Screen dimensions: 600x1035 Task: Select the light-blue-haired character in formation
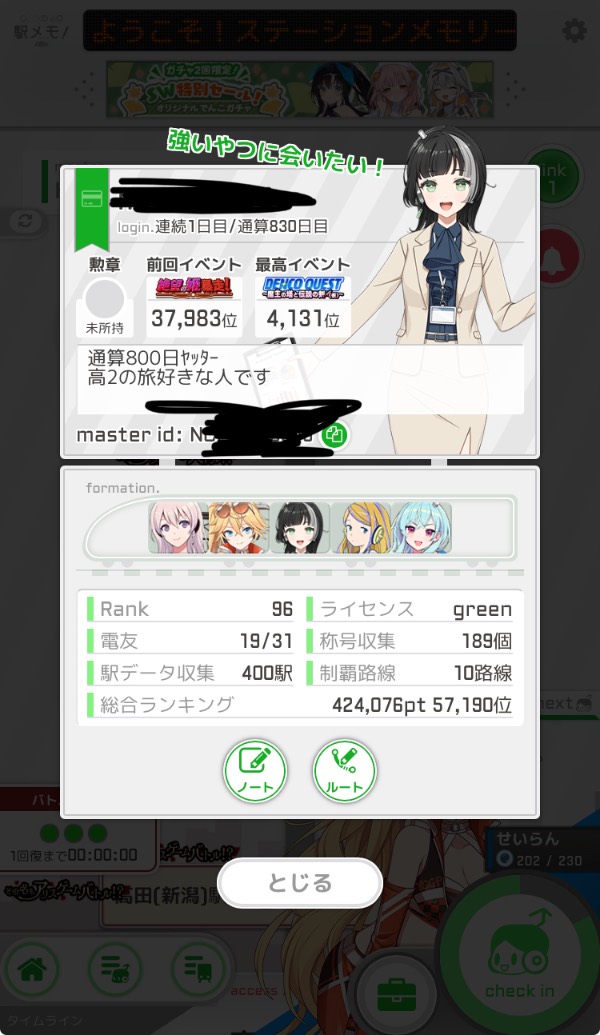coord(420,527)
